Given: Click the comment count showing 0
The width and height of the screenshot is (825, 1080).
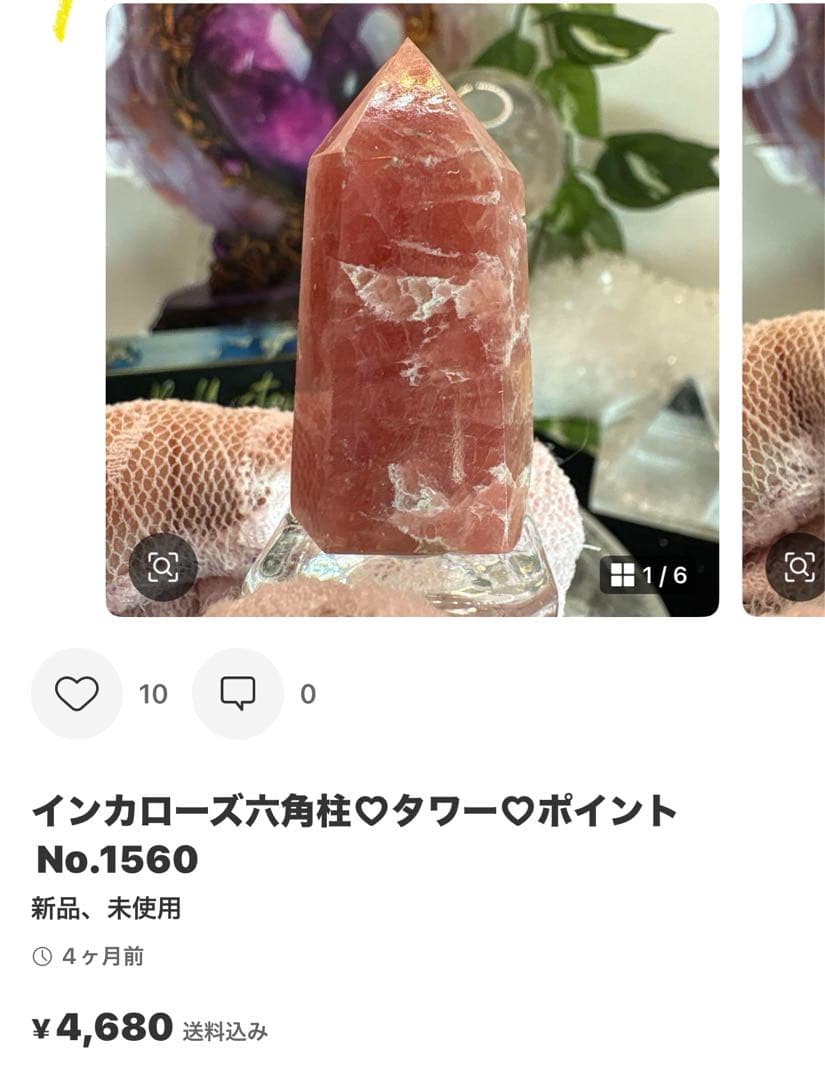Looking at the screenshot, I should (x=308, y=691).
